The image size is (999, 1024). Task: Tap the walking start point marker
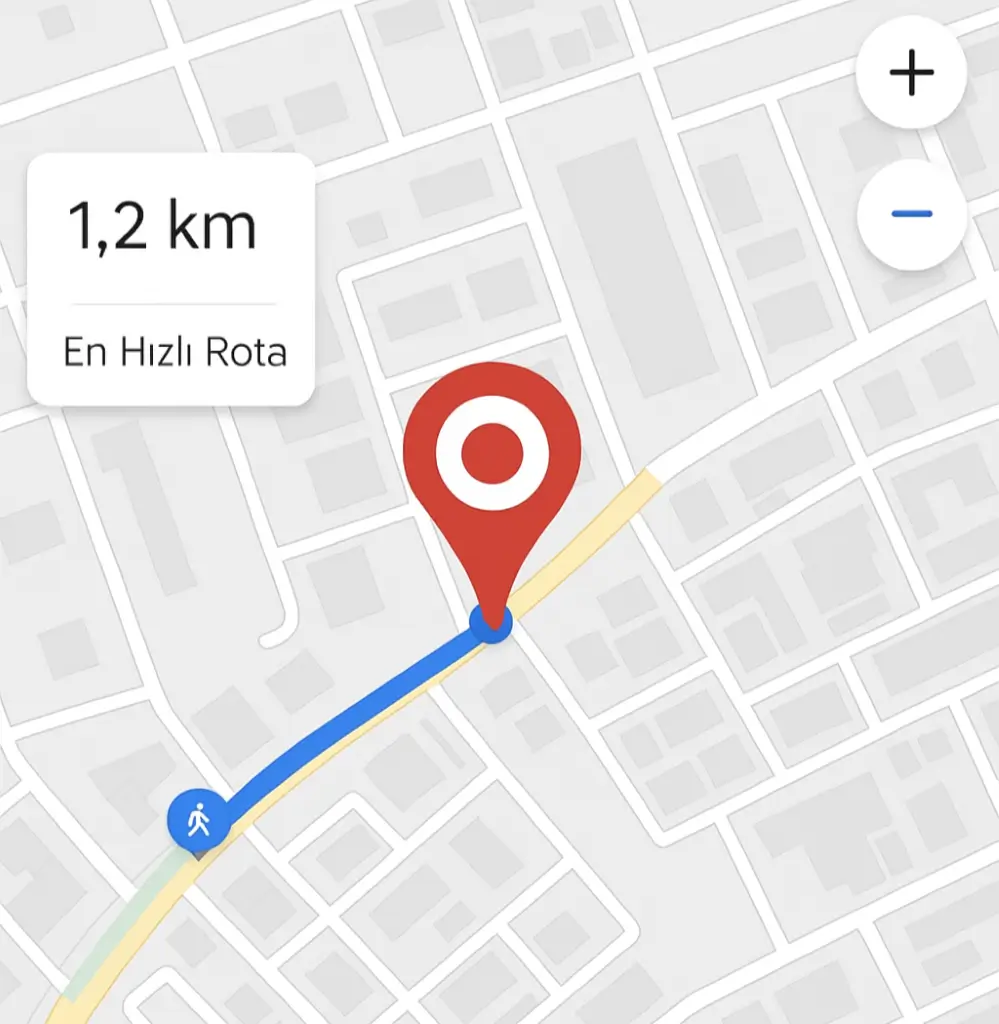point(199,821)
